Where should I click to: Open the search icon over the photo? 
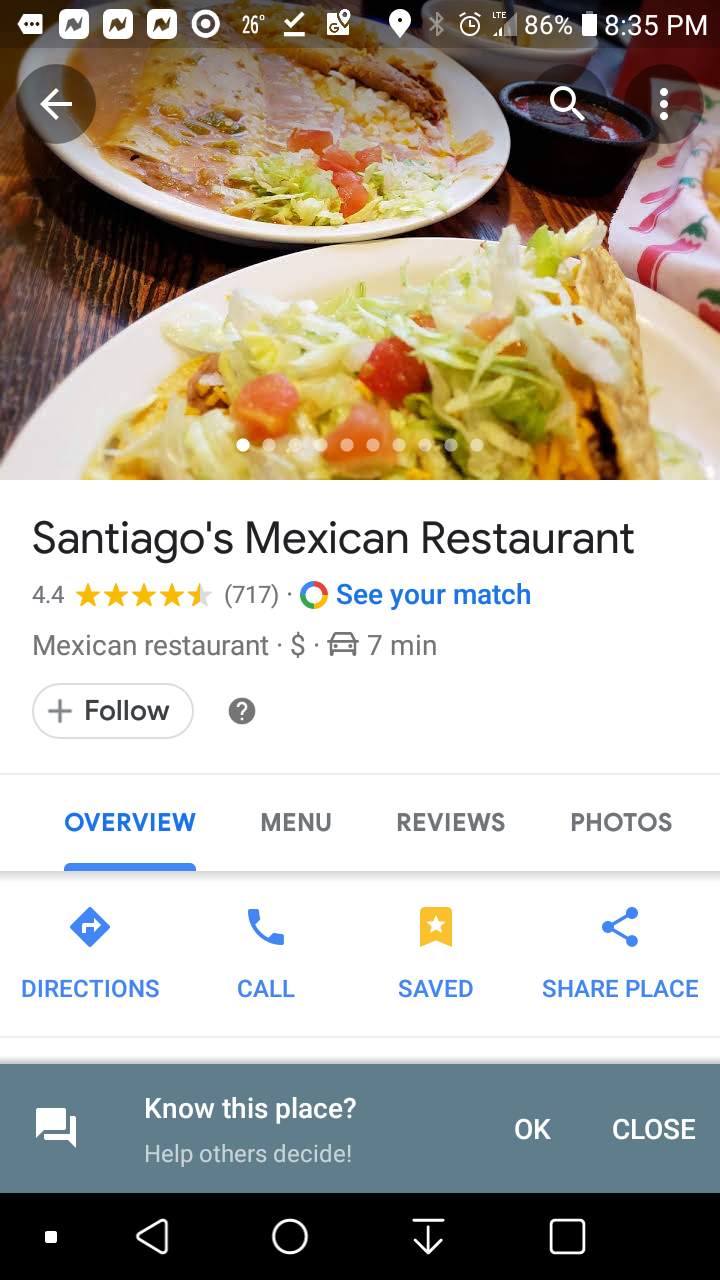pyautogui.click(x=566, y=104)
